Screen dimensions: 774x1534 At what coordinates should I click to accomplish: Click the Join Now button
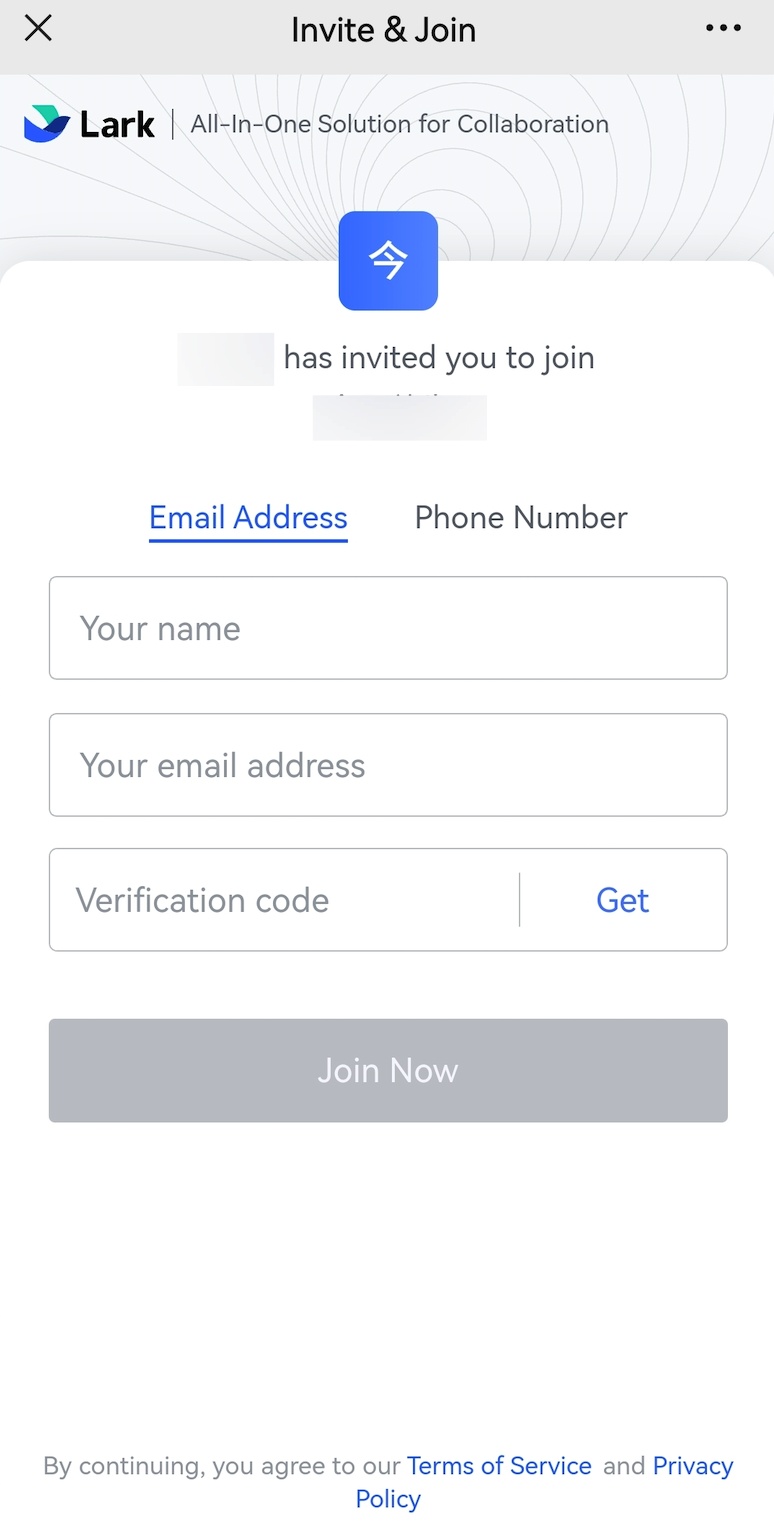coord(388,1070)
